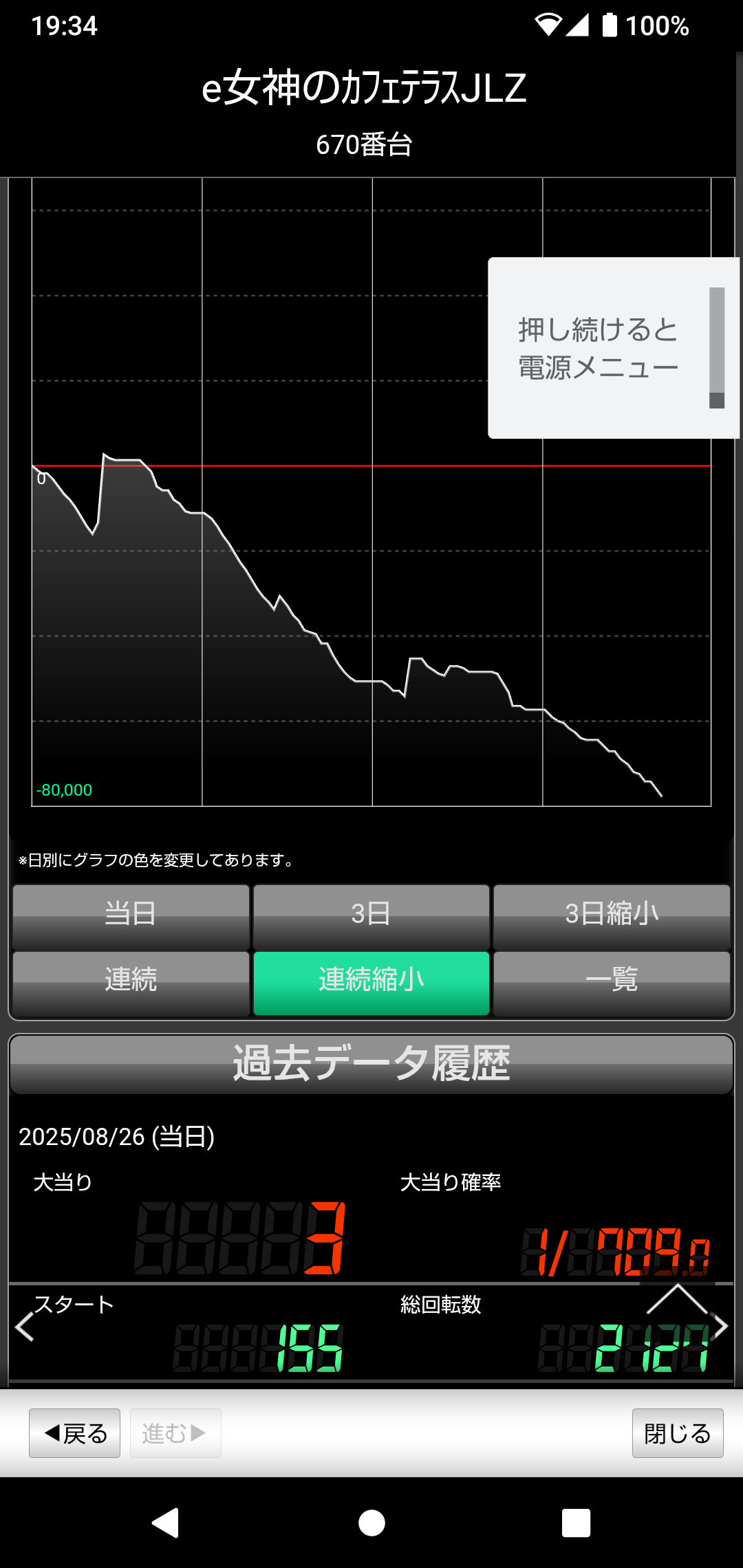
Task: Open the recent apps overview
Action: coord(577,1523)
